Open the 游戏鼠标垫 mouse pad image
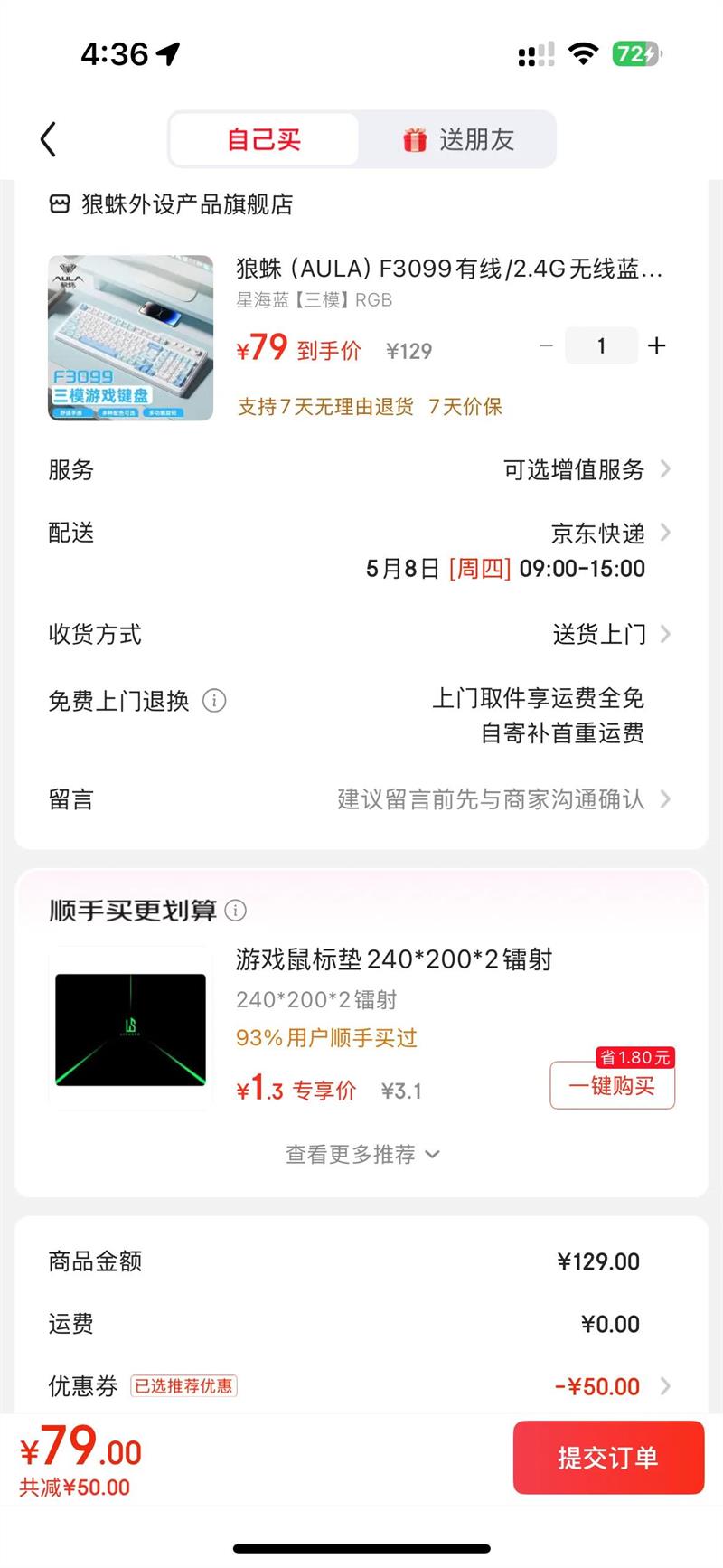Viewport: 723px width, 1568px height. (x=130, y=1028)
